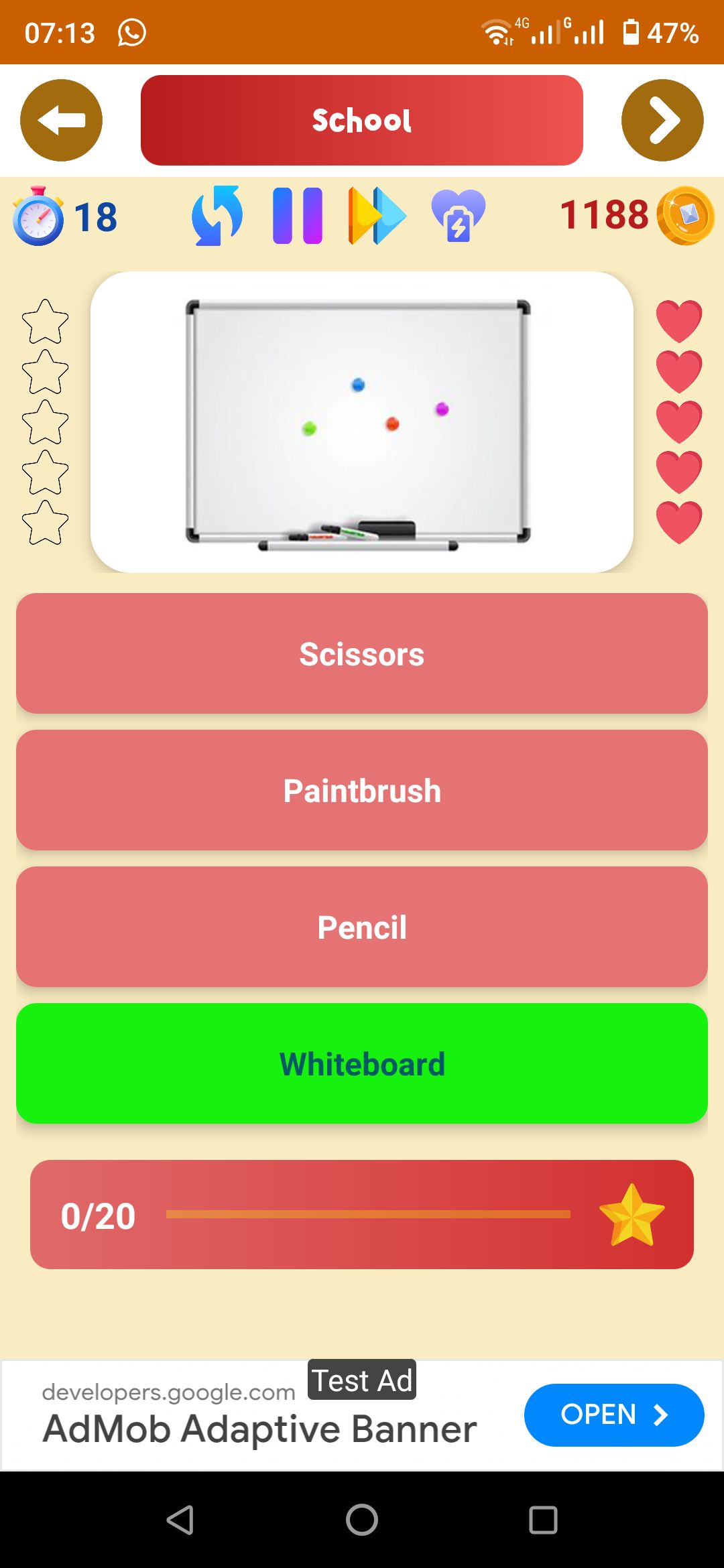Tap the blue refresh arrows icon
The image size is (724, 1568).
[217, 216]
